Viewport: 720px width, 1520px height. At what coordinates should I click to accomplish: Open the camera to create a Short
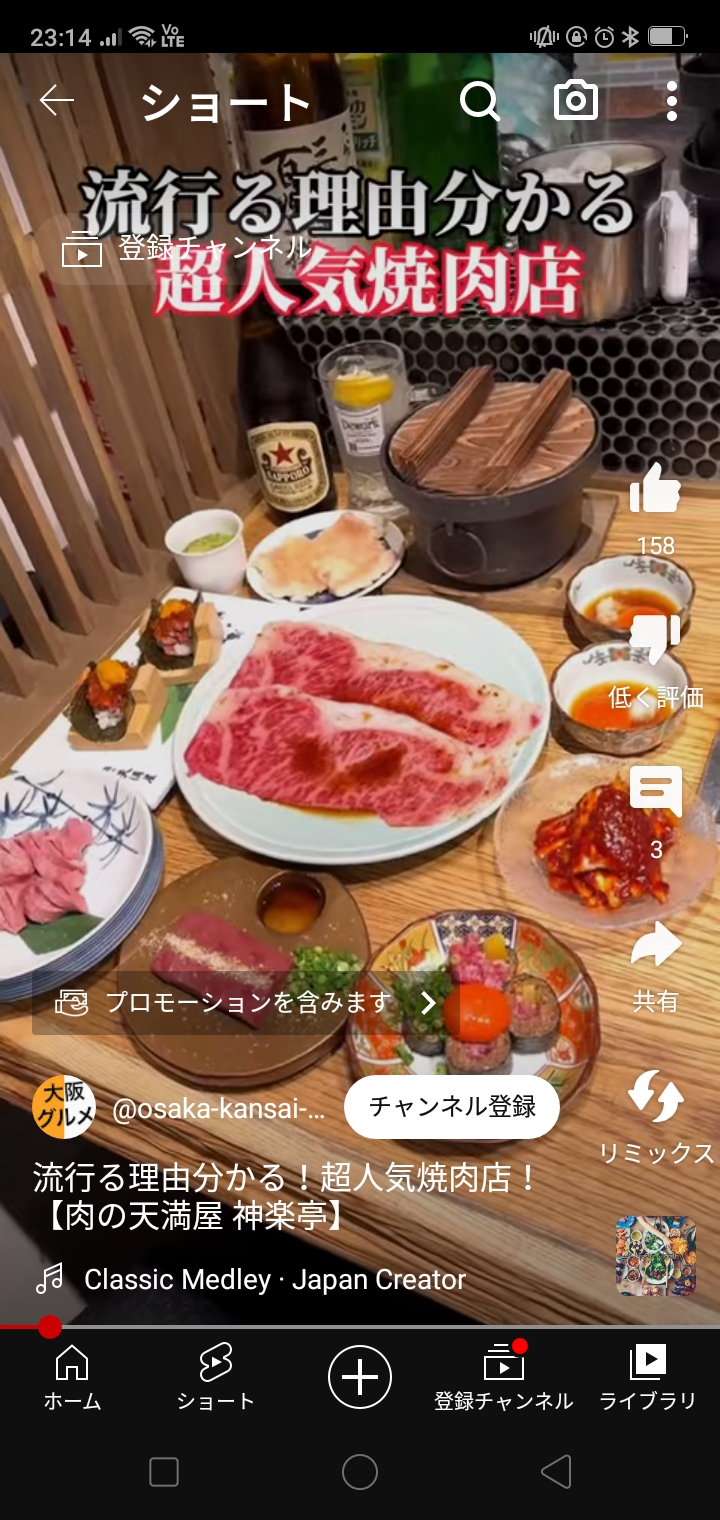(576, 101)
